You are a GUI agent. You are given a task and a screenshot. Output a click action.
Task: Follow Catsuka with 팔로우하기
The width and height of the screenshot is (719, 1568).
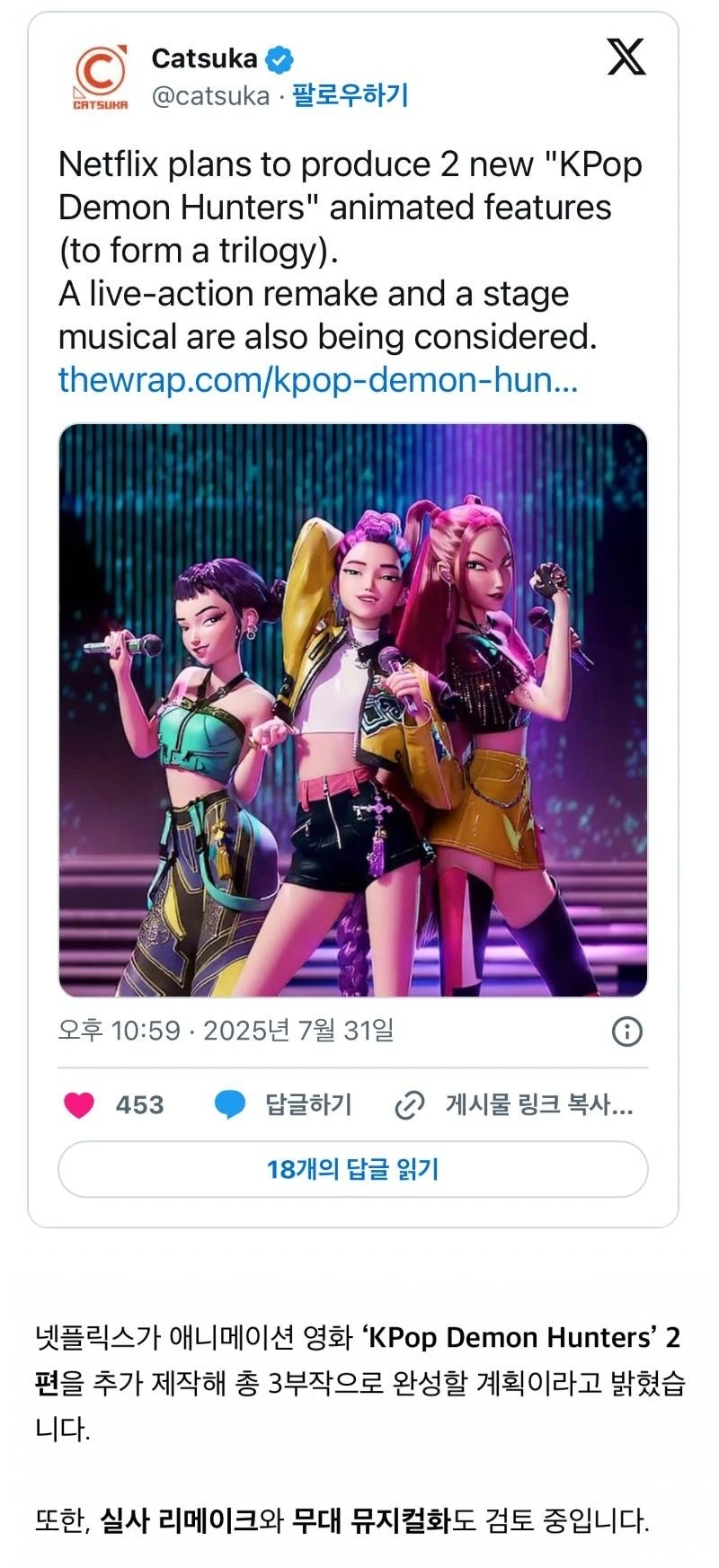pos(350,95)
